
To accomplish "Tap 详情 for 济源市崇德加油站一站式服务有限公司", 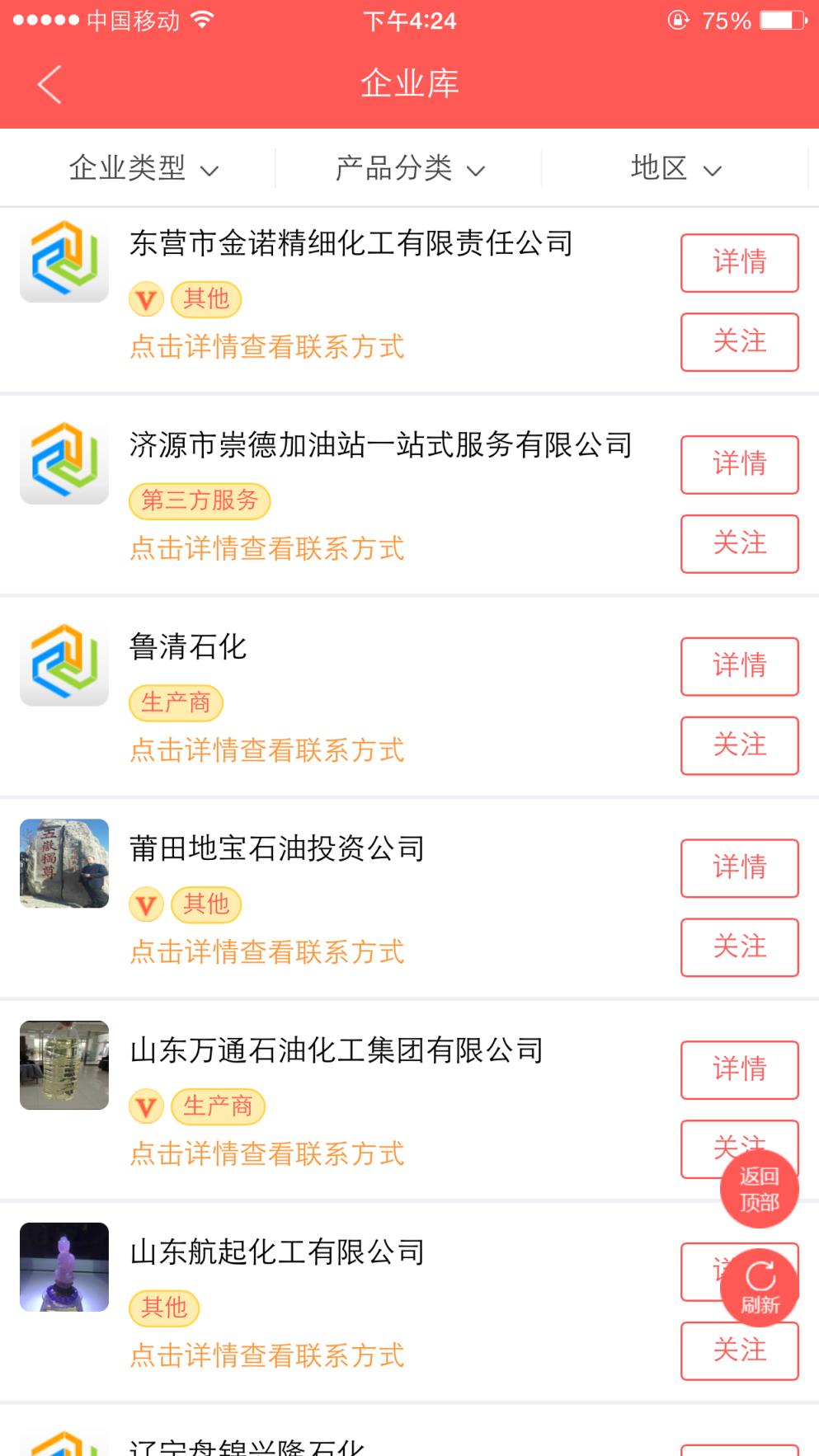I will coord(739,464).
